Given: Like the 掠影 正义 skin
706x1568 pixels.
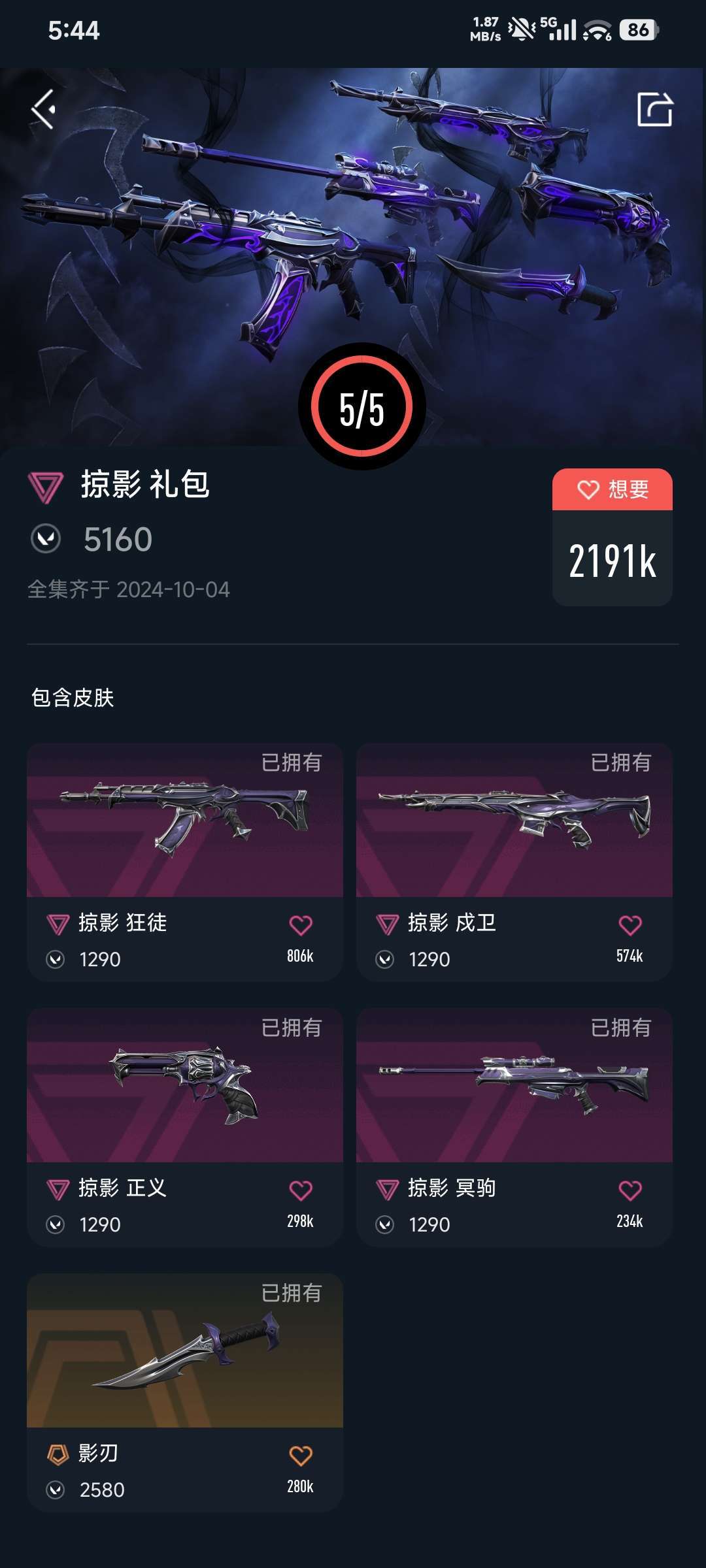Looking at the screenshot, I should 301,1190.
